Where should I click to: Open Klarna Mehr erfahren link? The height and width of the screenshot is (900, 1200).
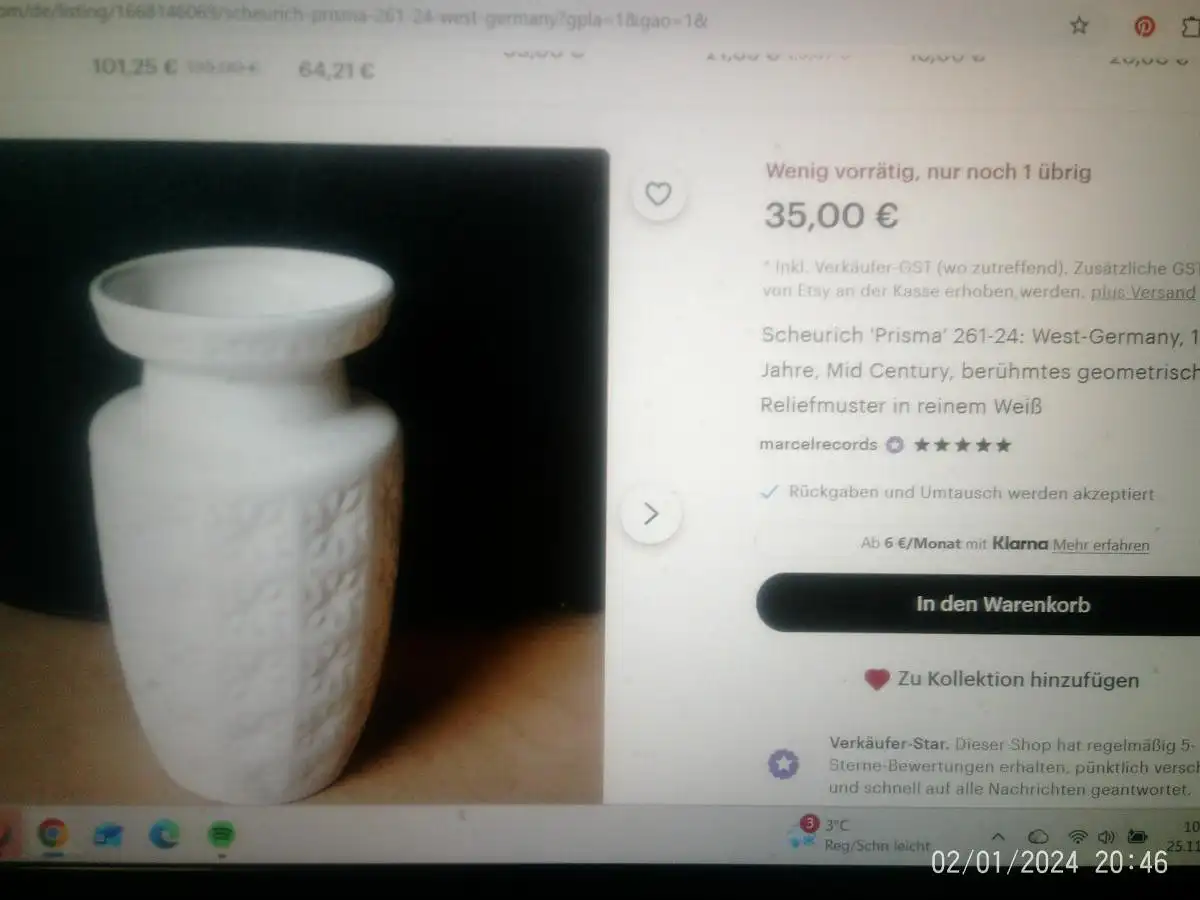click(1101, 545)
